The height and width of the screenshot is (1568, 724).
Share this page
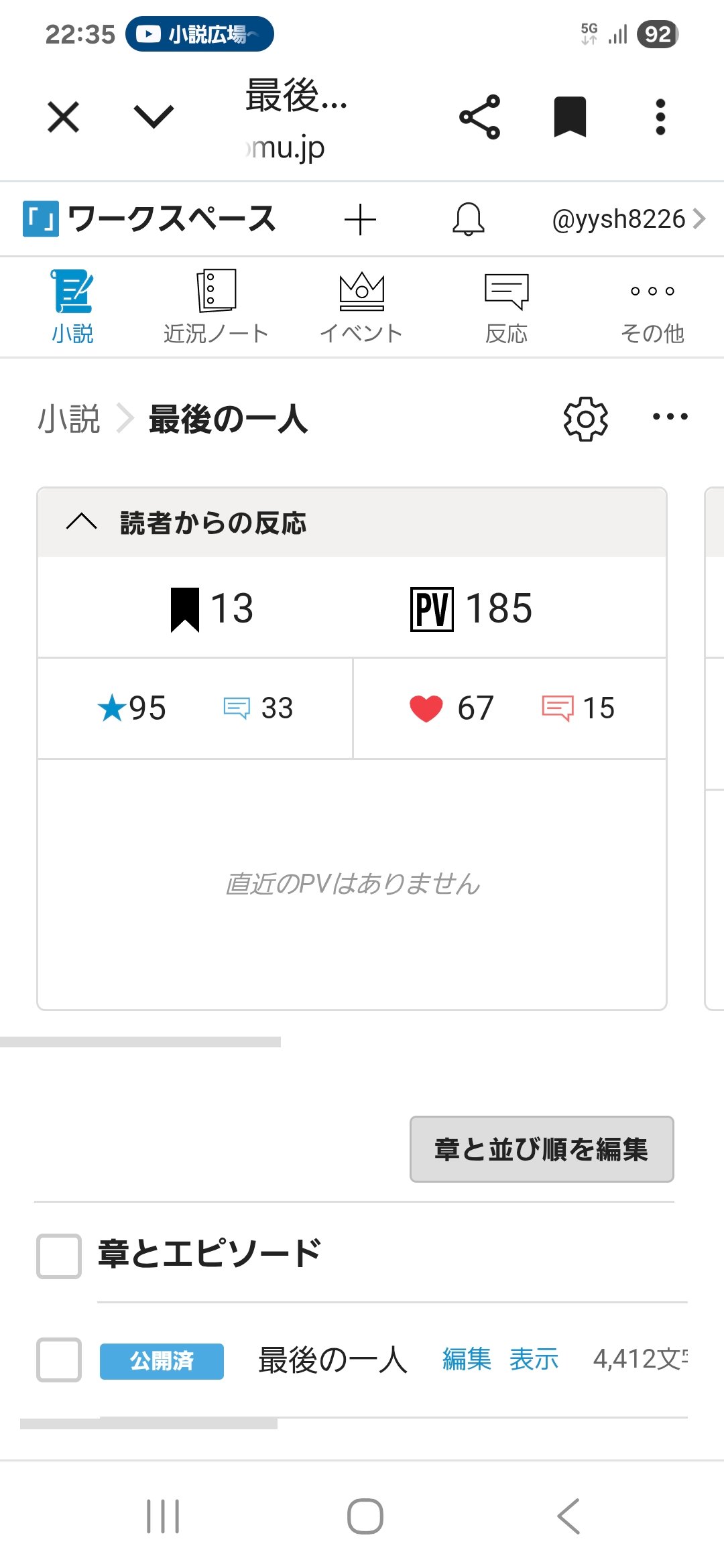[x=479, y=117]
